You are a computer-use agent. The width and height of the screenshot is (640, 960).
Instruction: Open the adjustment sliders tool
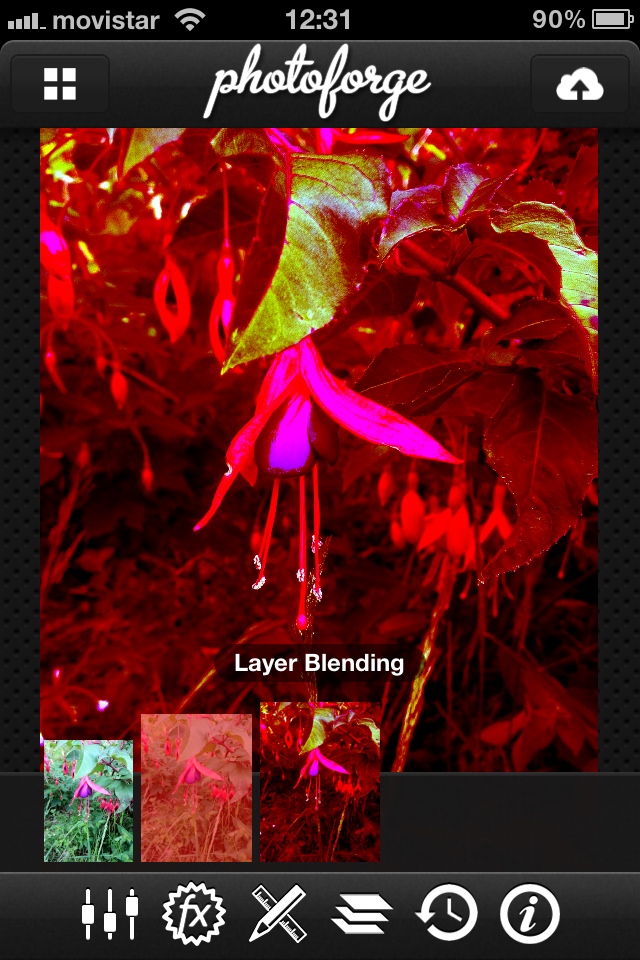[109, 913]
